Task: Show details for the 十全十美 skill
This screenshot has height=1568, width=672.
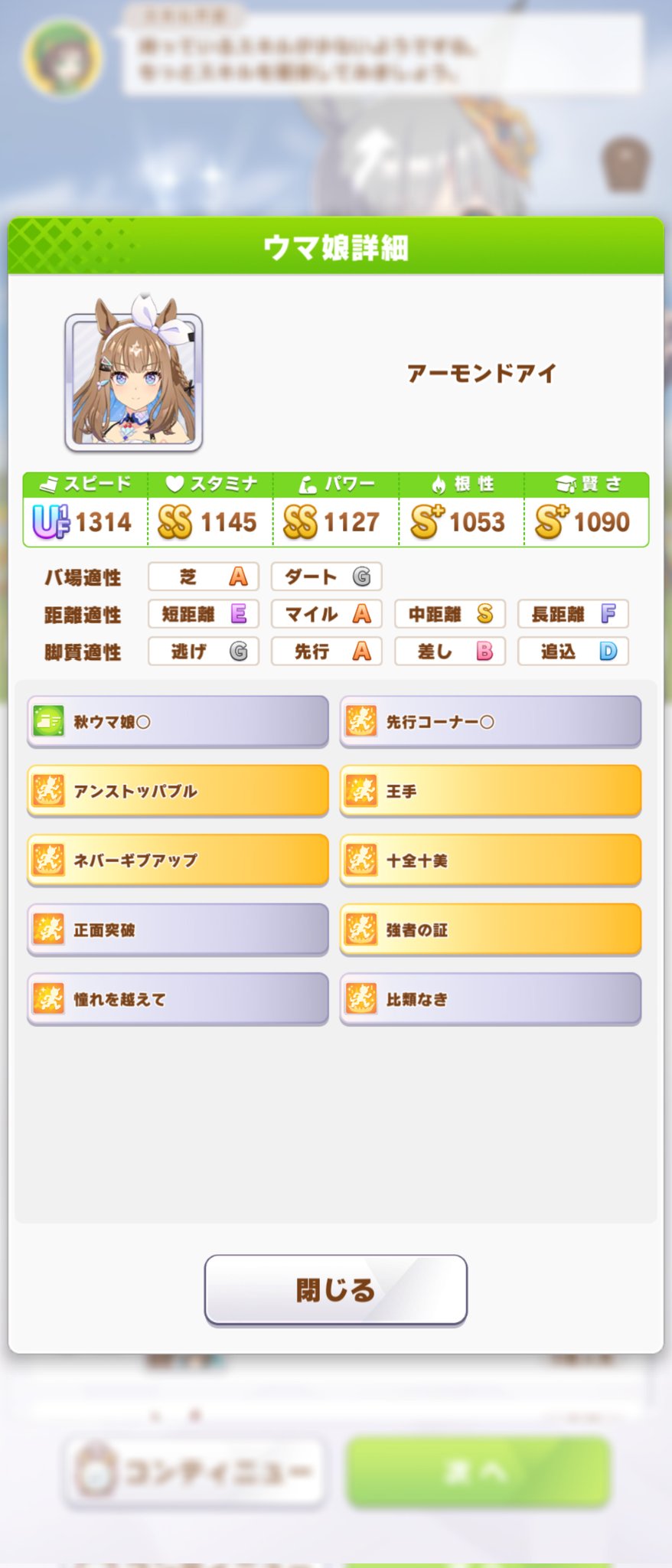Action: (490, 860)
